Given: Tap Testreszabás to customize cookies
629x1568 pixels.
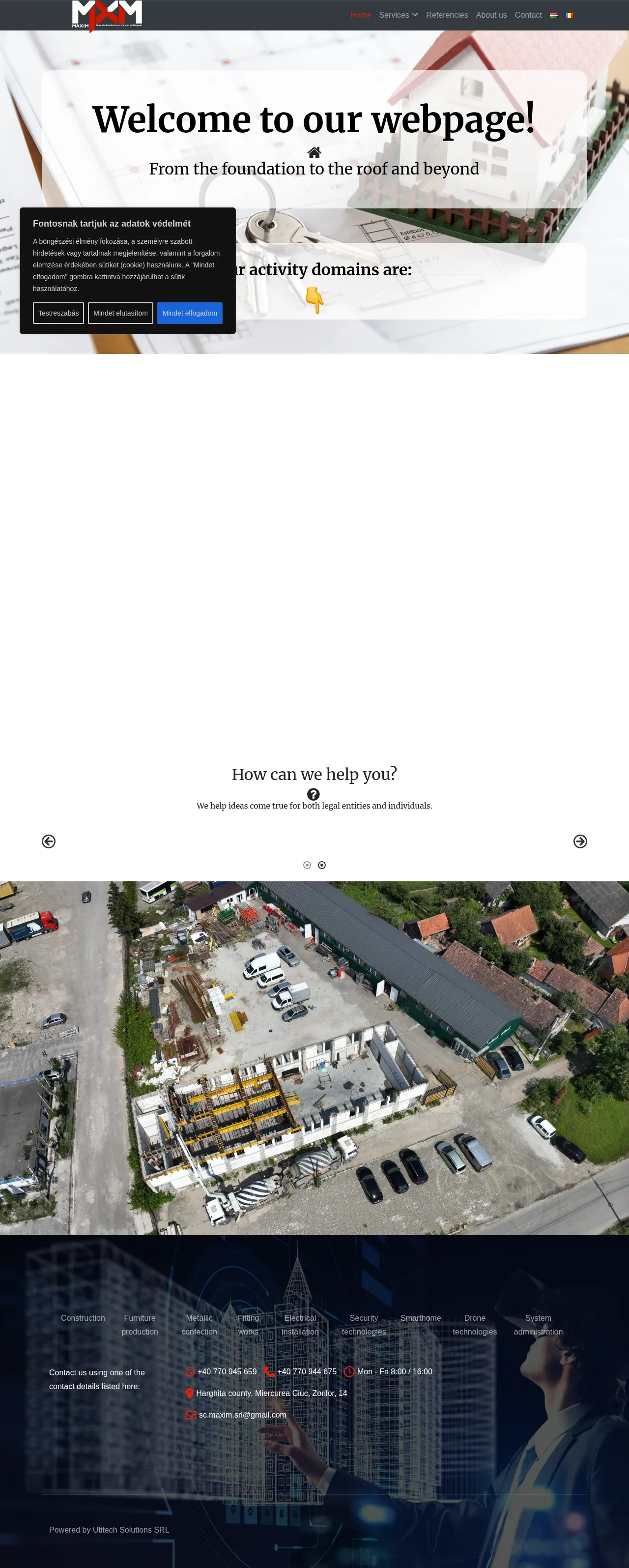Looking at the screenshot, I should click(x=58, y=313).
